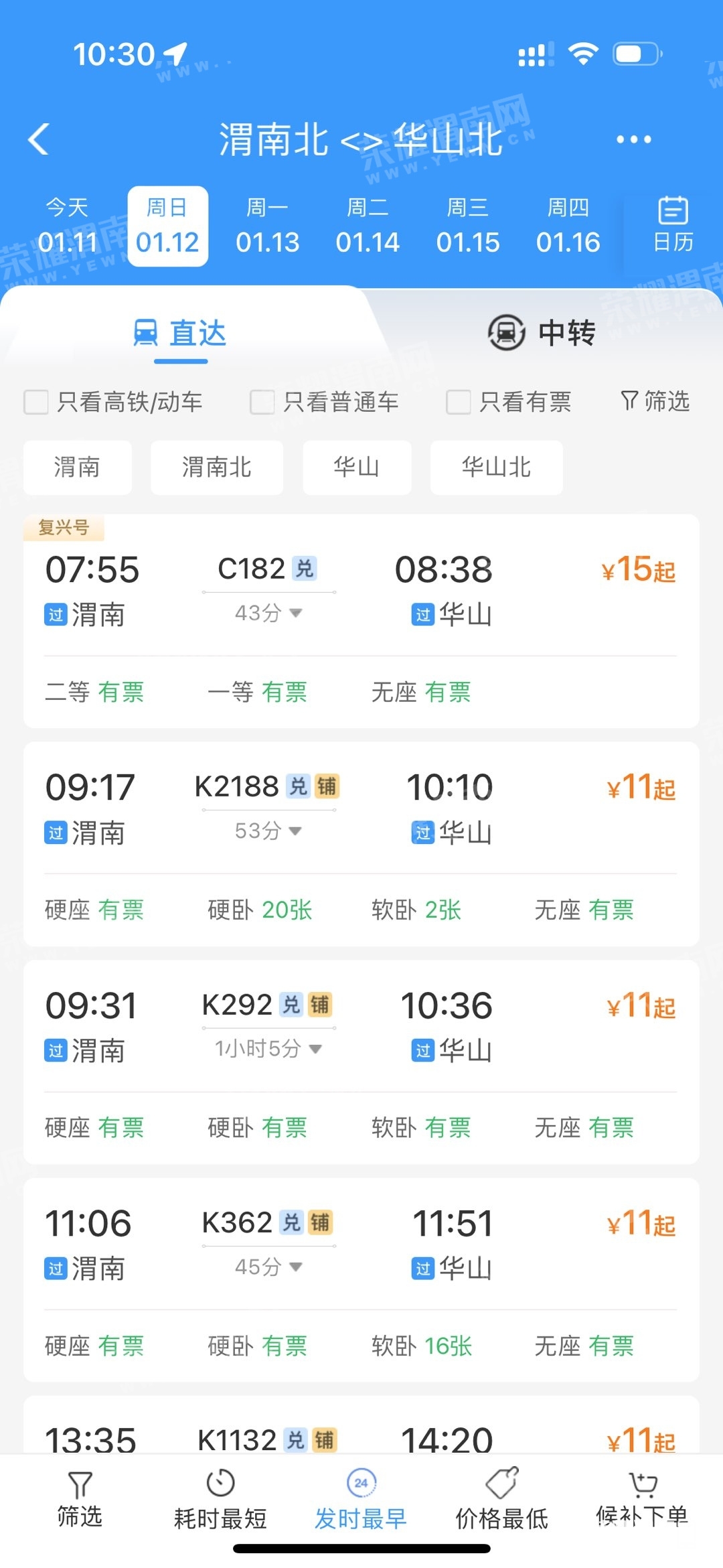
Task: Sort trains by 价格最低
Action: coord(501,1500)
